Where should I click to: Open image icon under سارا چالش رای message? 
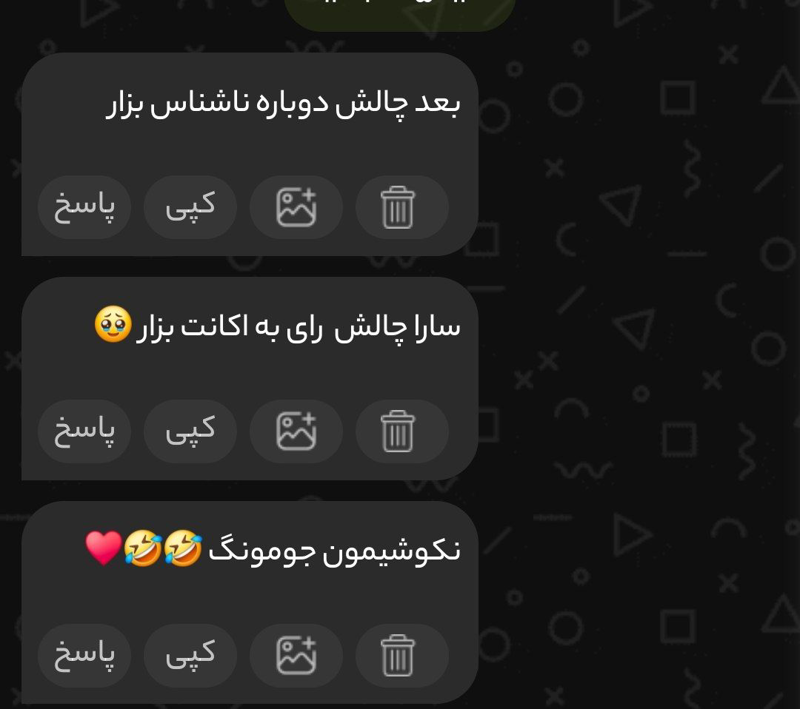[296, 431]
